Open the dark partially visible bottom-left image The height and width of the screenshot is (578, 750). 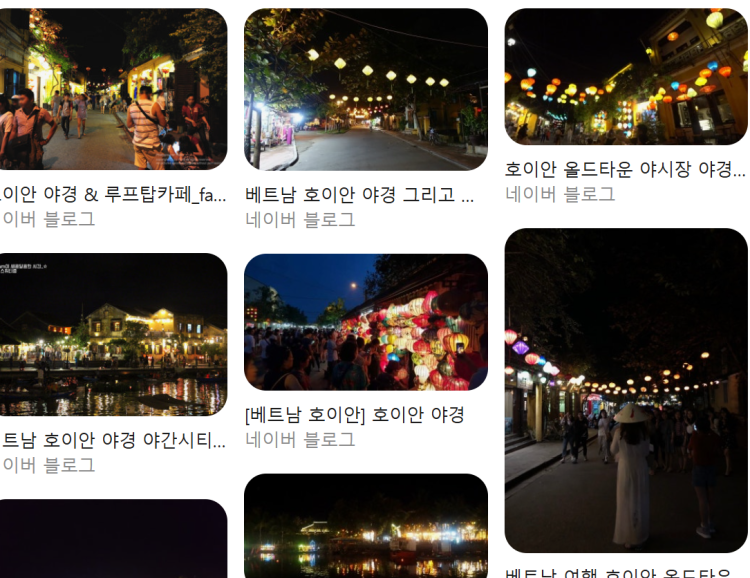pos(113,540)
